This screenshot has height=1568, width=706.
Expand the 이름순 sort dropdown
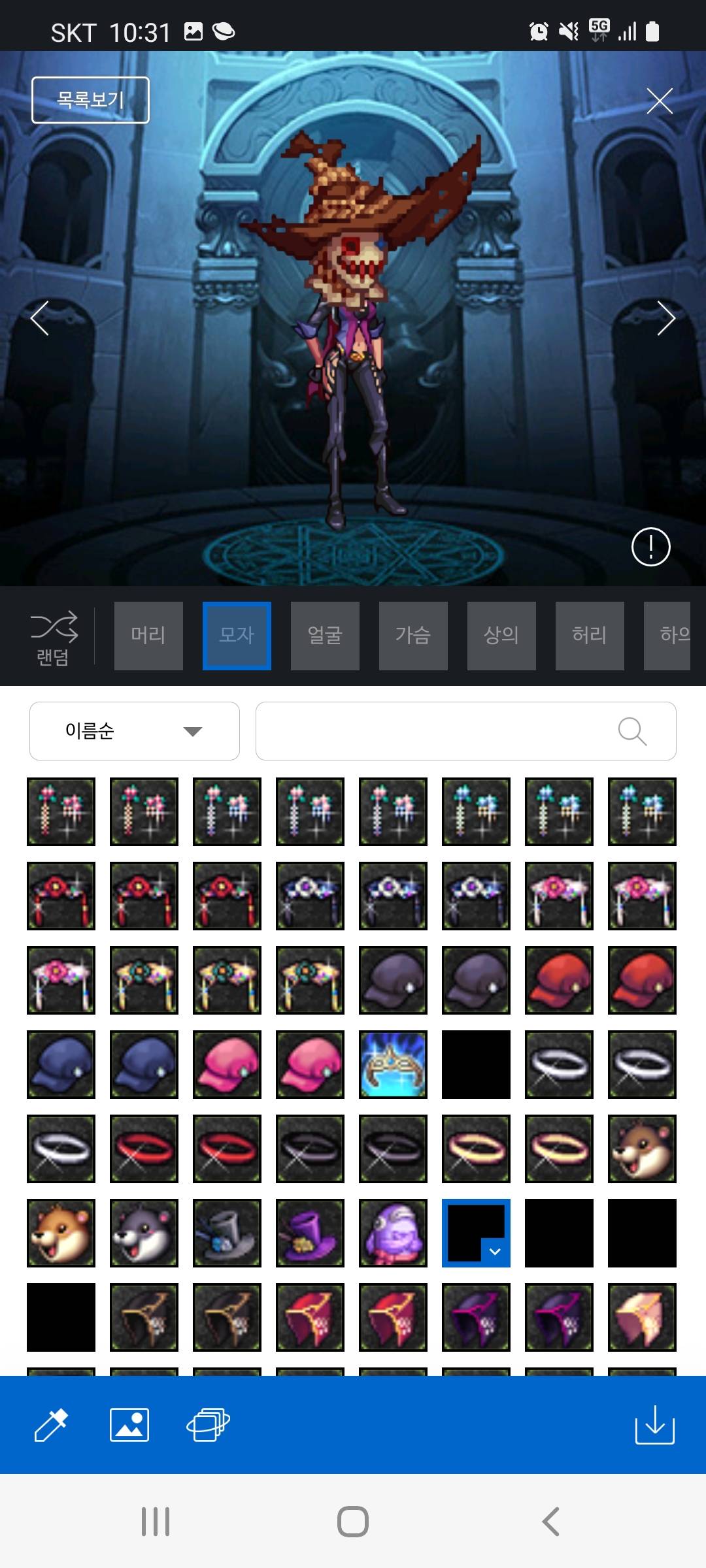[x=134, y=731]
